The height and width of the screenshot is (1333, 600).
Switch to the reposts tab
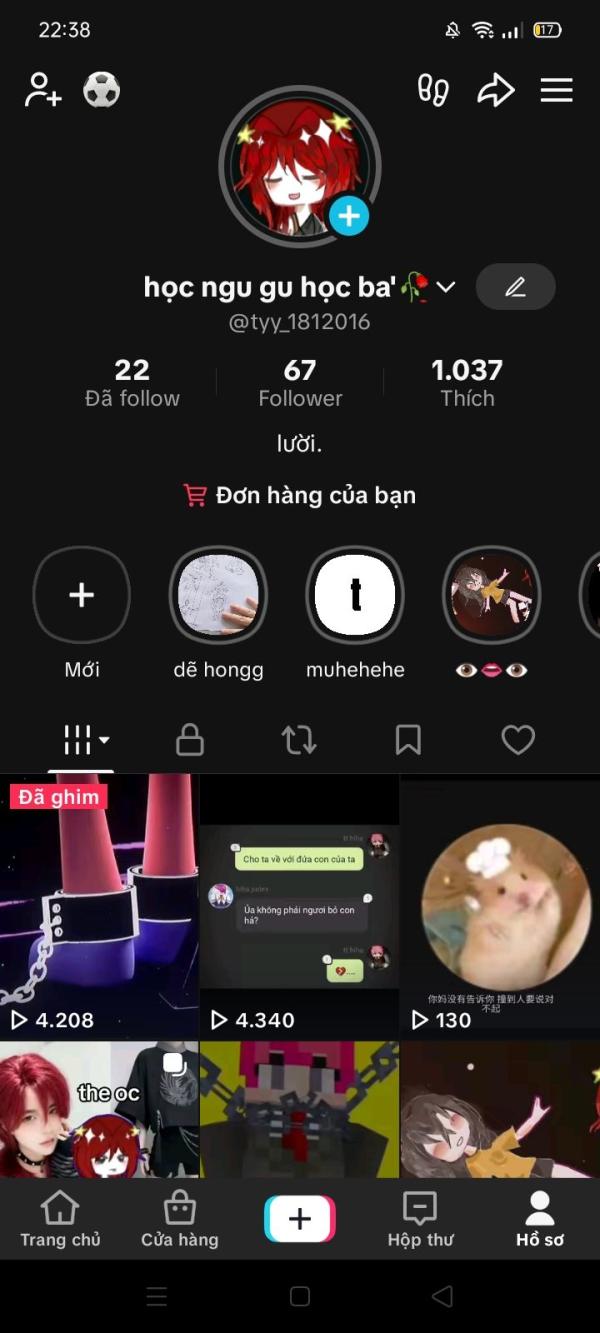(x=299, y=740)
